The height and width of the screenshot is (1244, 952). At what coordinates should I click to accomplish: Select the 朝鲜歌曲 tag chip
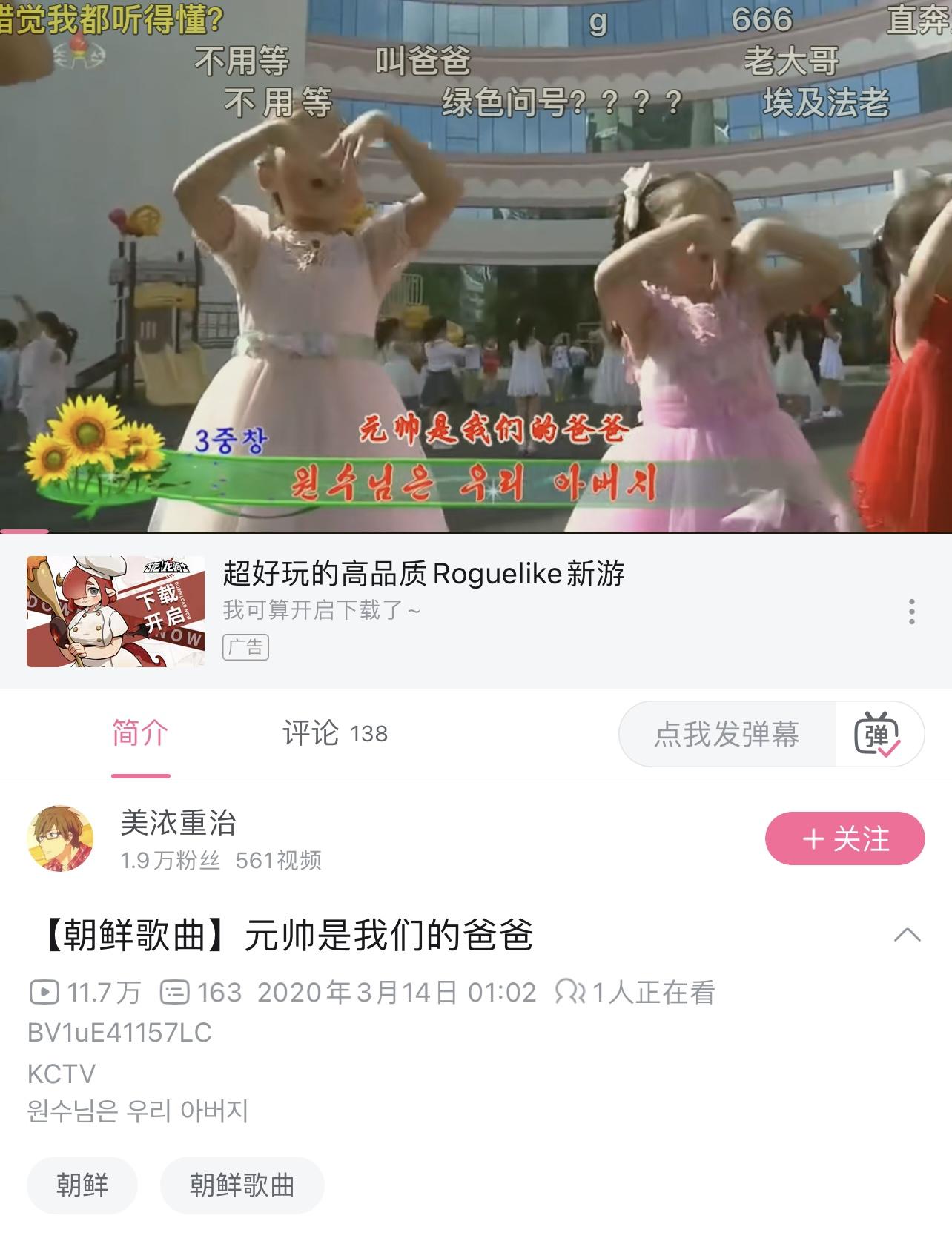(242, 1185)
